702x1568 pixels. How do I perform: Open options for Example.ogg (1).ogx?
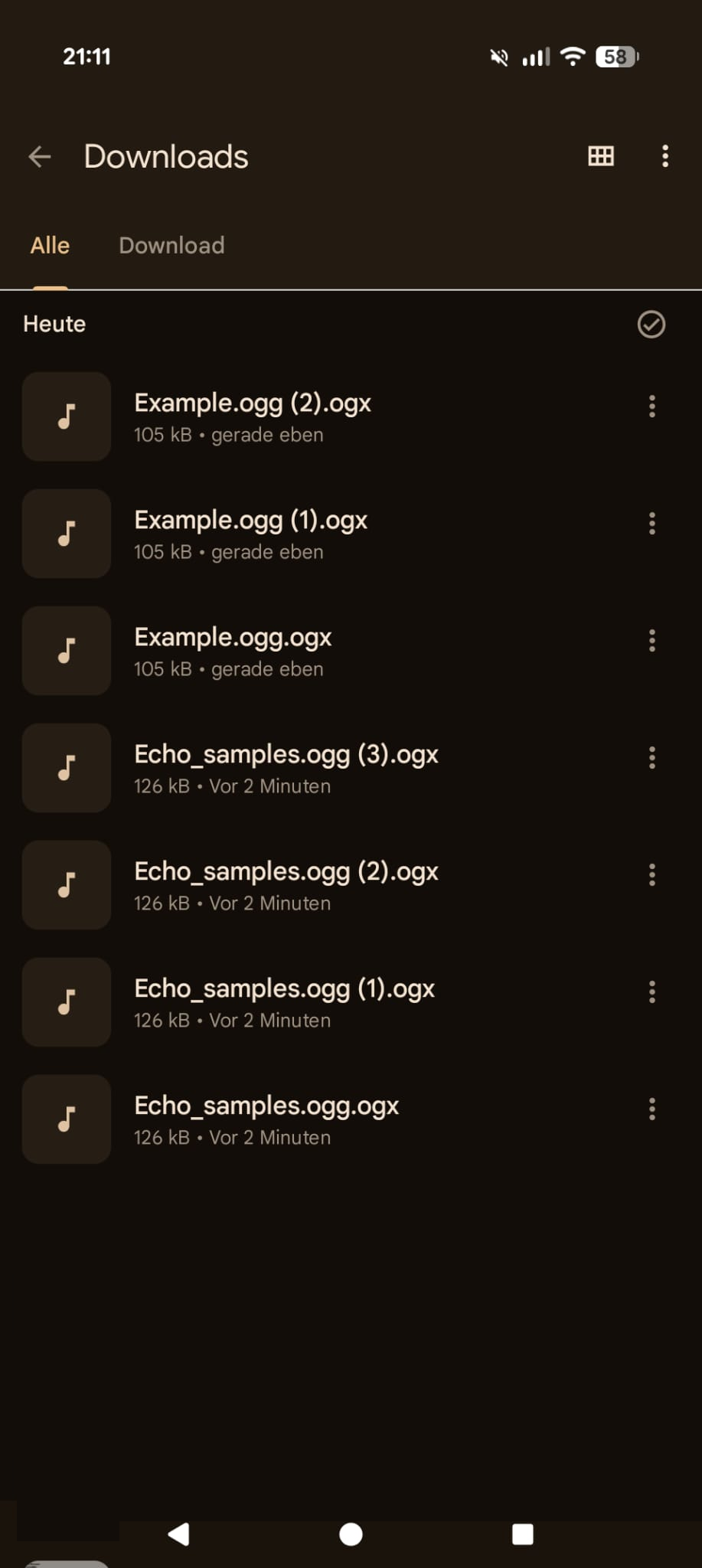[651, 524]
